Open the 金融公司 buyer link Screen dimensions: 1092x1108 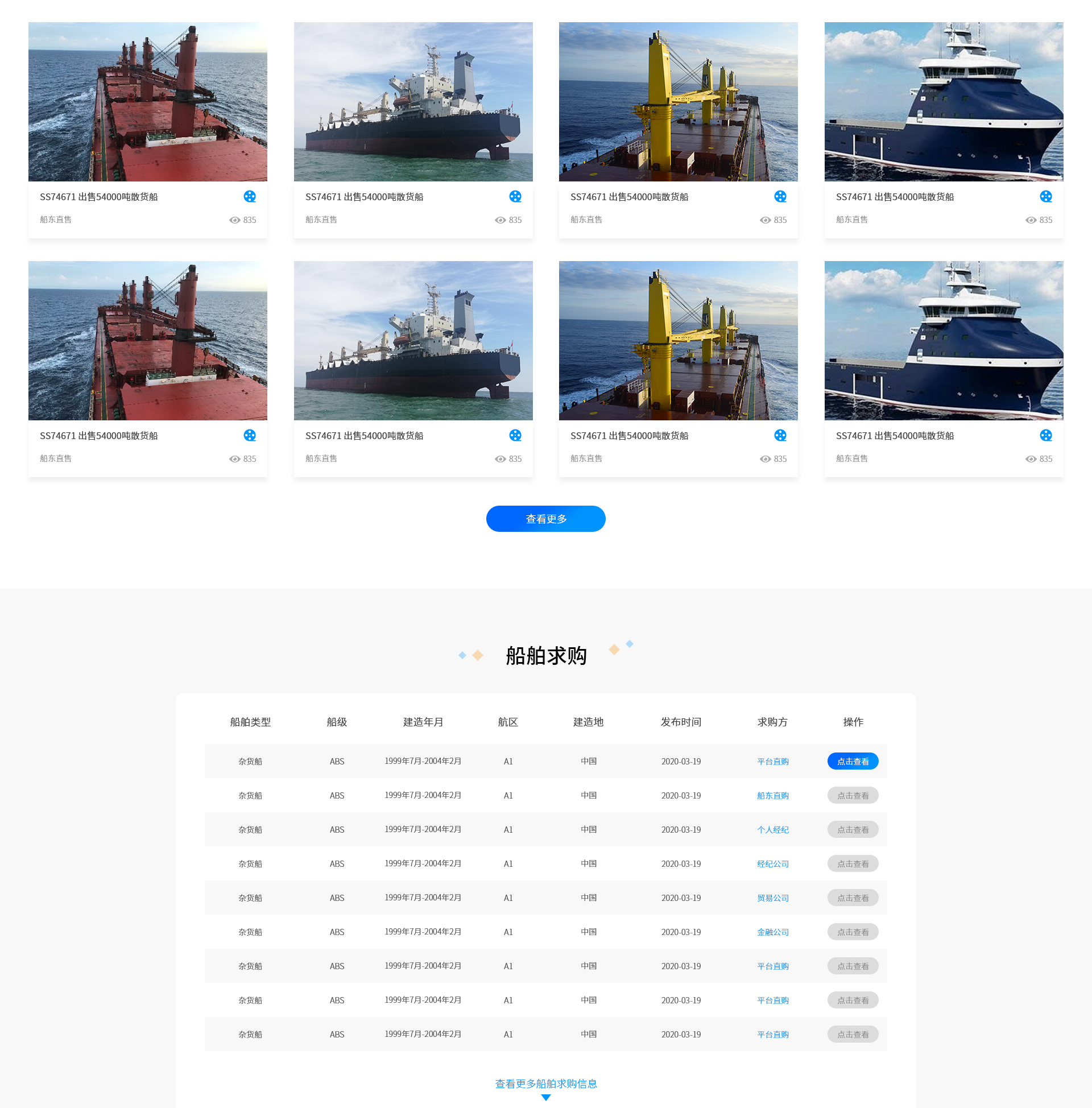[x=772, y=932]
